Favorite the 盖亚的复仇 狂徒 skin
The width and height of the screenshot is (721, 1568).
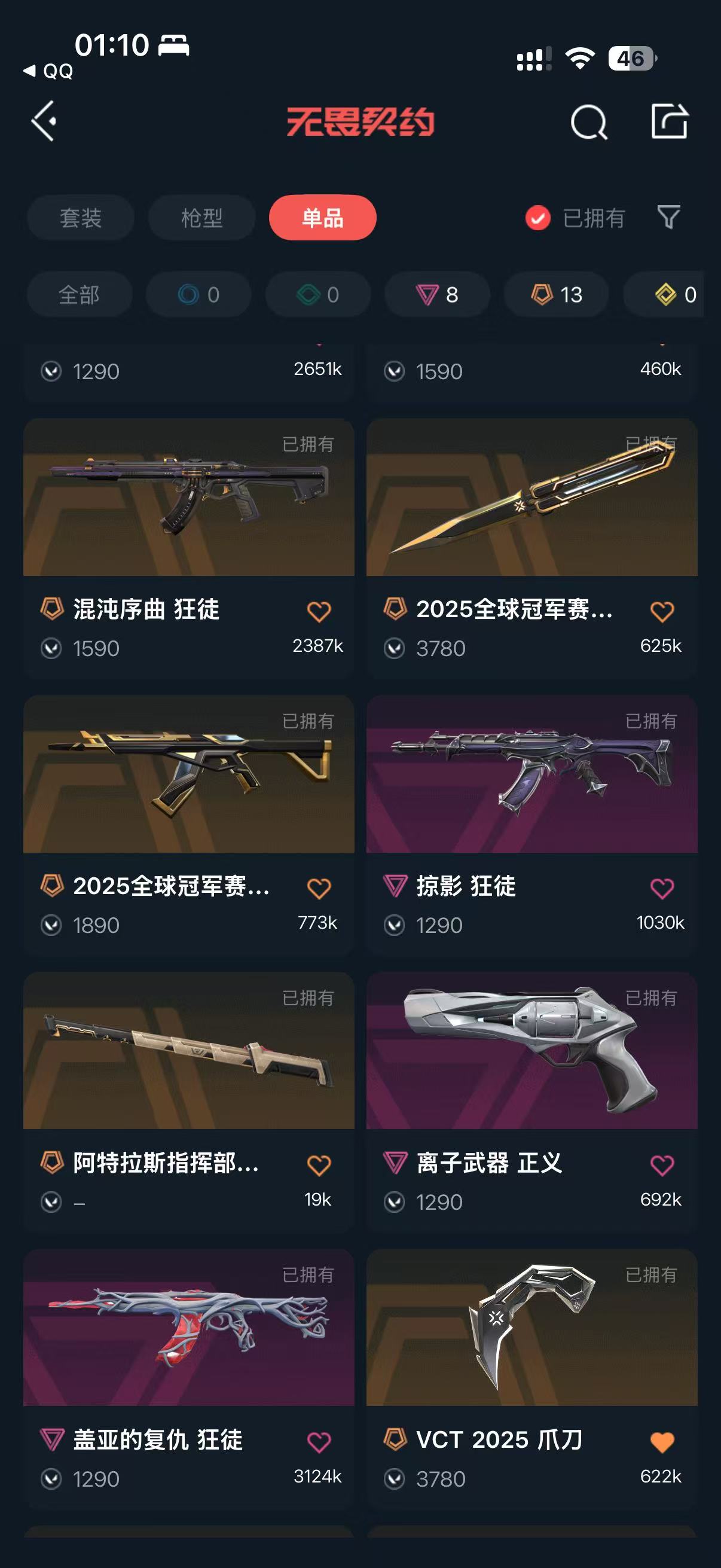(x=319, y=1442)
